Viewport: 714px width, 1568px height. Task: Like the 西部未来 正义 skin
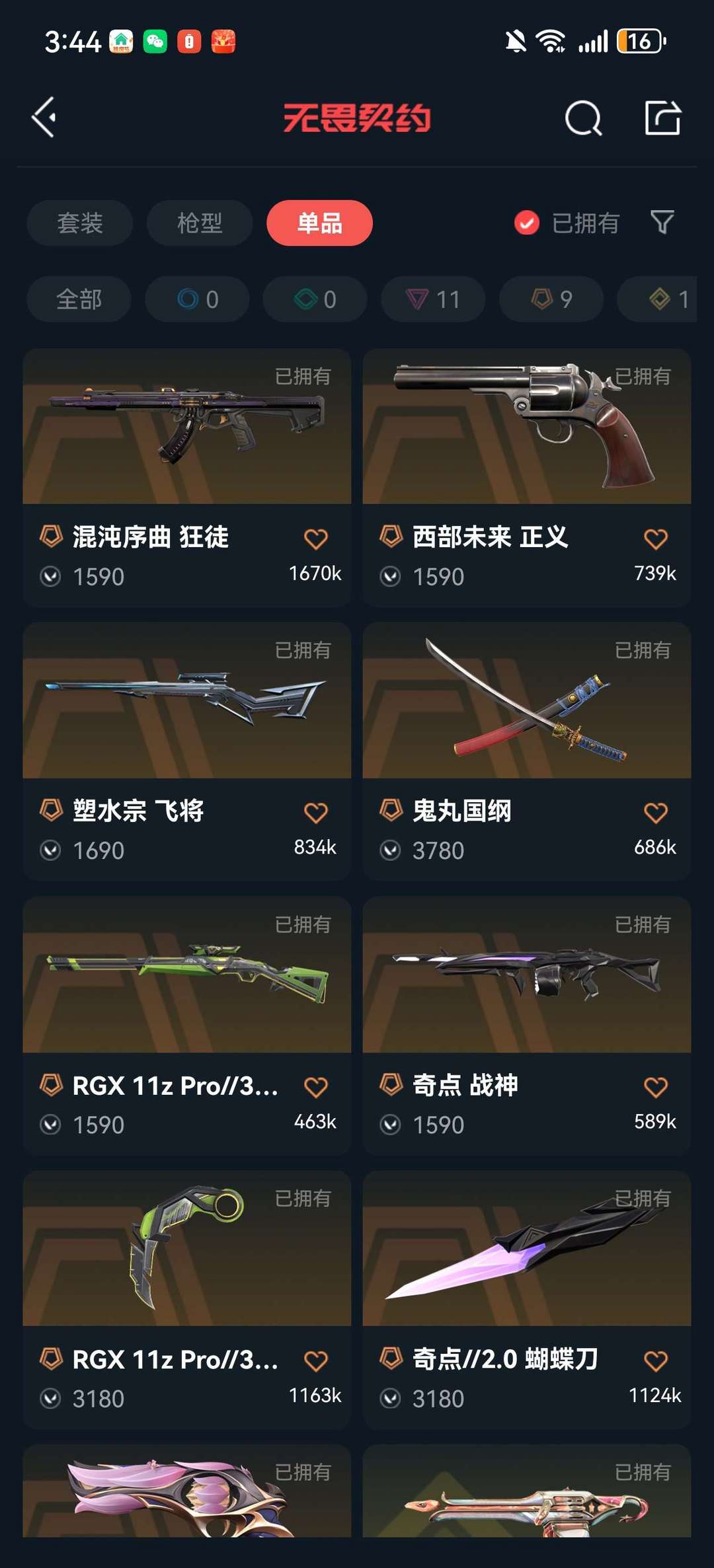point(655,539)
